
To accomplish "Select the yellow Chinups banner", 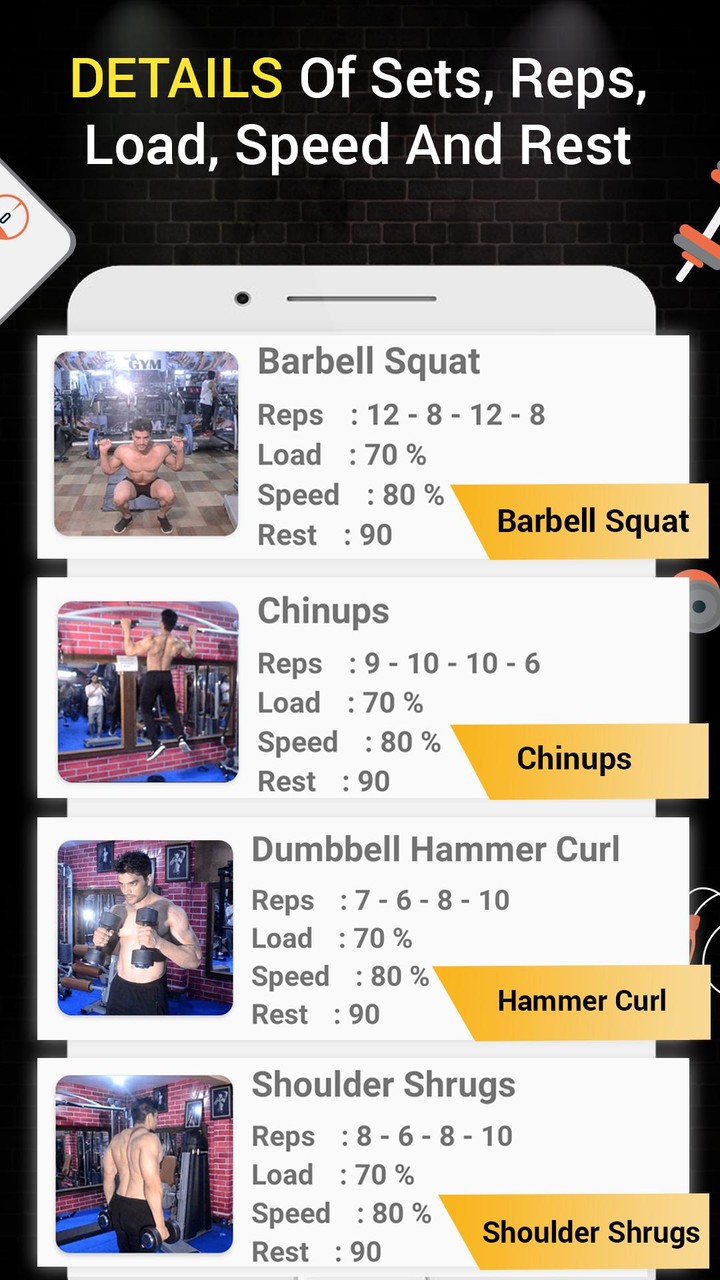I will [573, 758].
